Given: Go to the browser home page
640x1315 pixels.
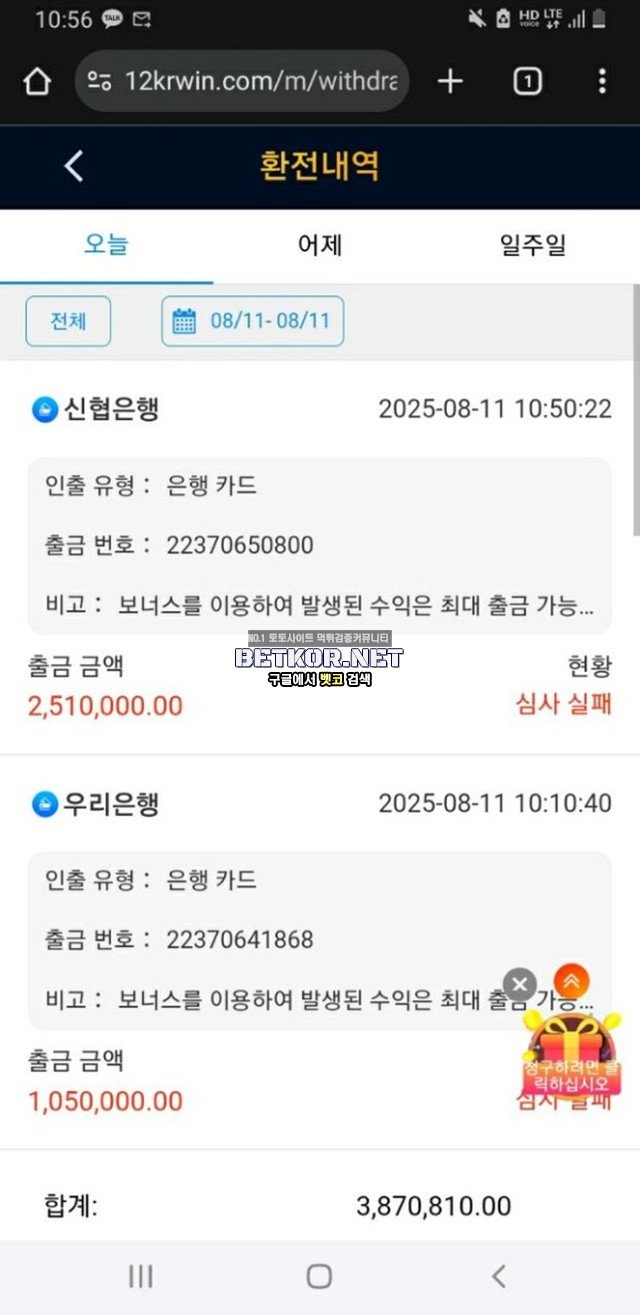Looking at the screenshot, I should pyautogui.click(x=37, y=81).
